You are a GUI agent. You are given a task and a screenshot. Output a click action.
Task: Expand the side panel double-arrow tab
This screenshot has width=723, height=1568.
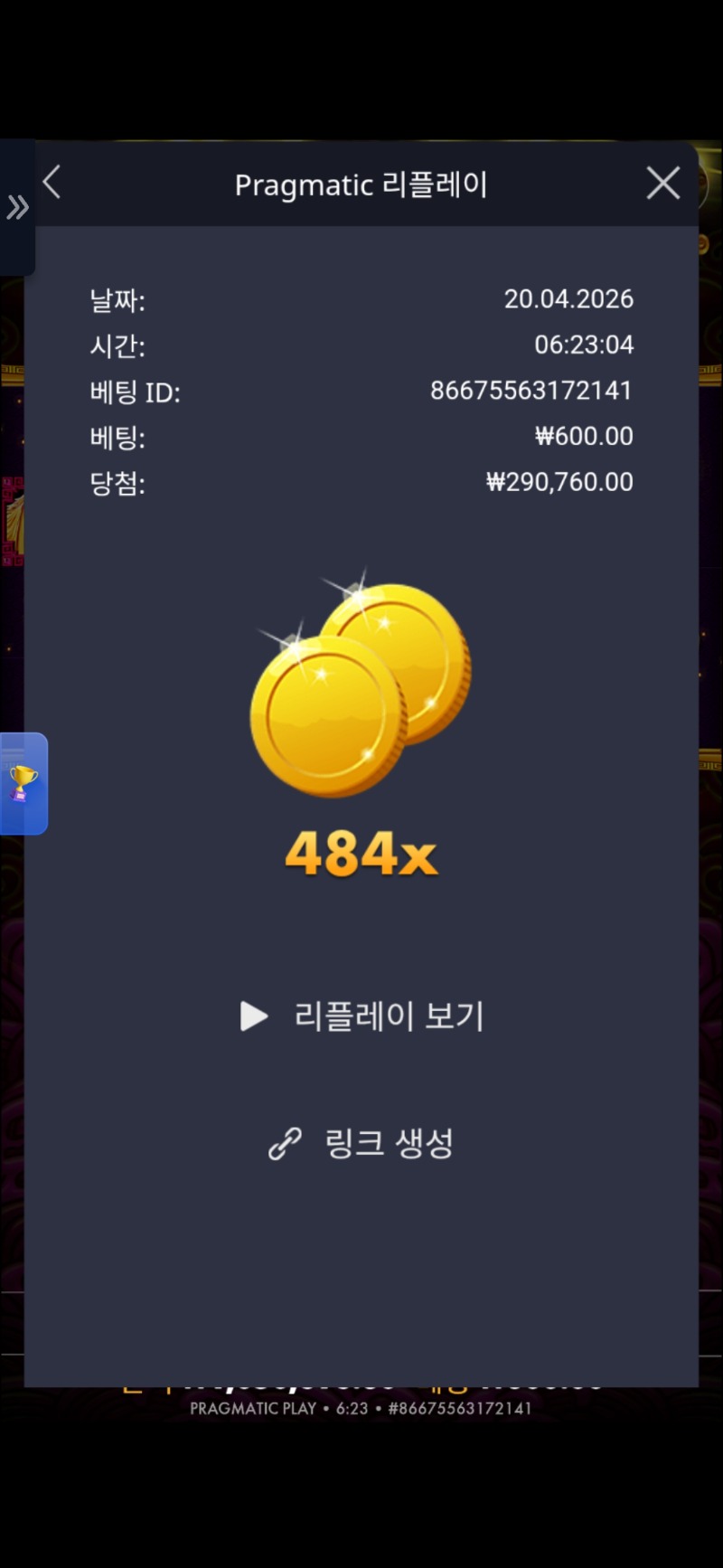(x=17, y=207)
